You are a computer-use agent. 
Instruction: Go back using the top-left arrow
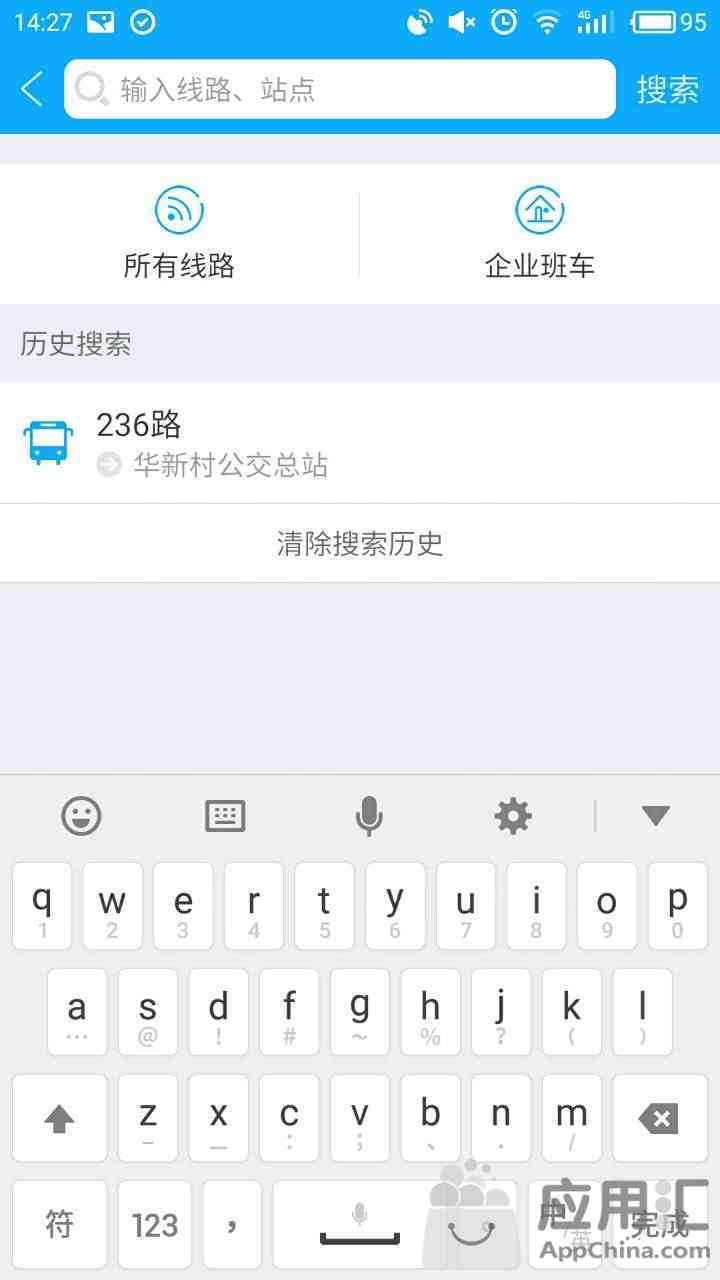[32, 89]
